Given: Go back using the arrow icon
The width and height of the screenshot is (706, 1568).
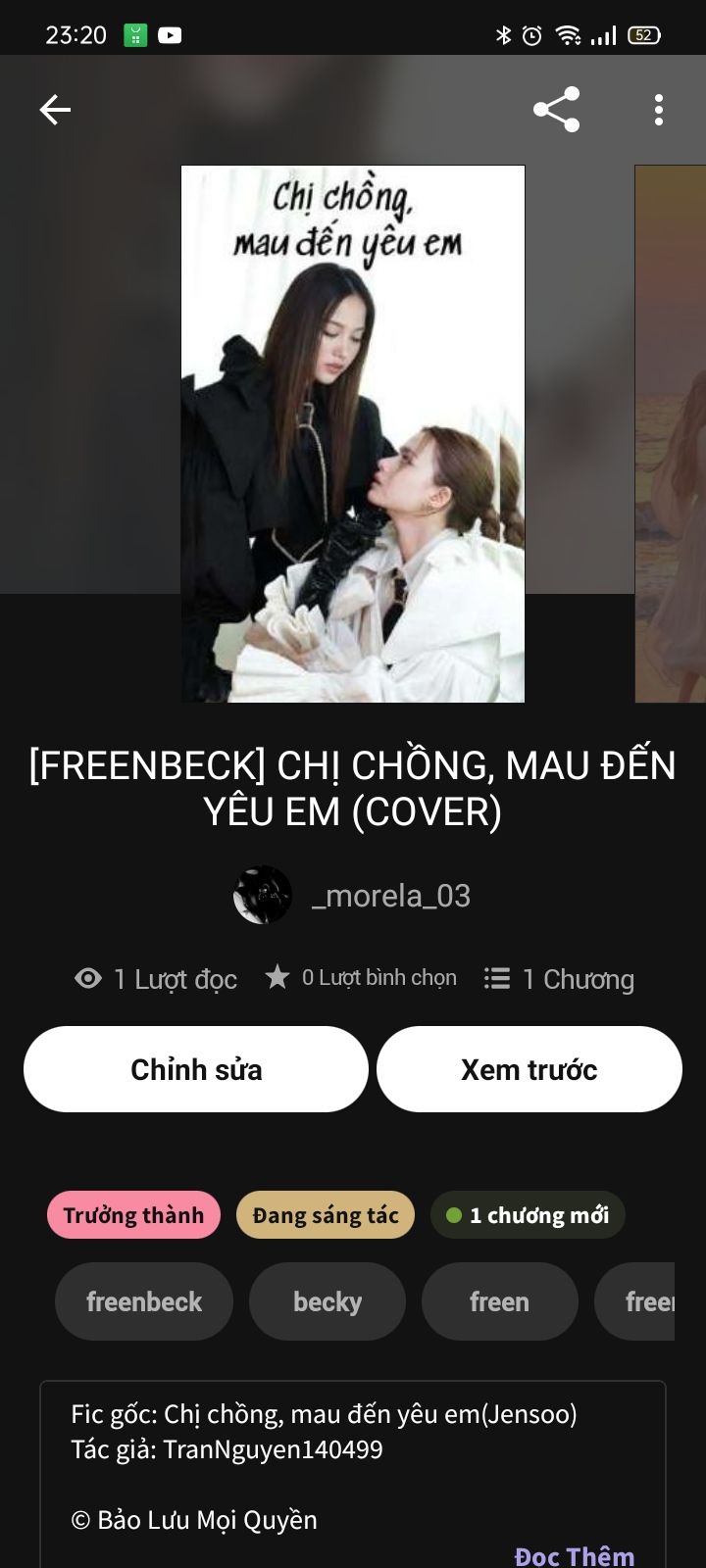Looking at the screenshot, I should click(55, 110).
